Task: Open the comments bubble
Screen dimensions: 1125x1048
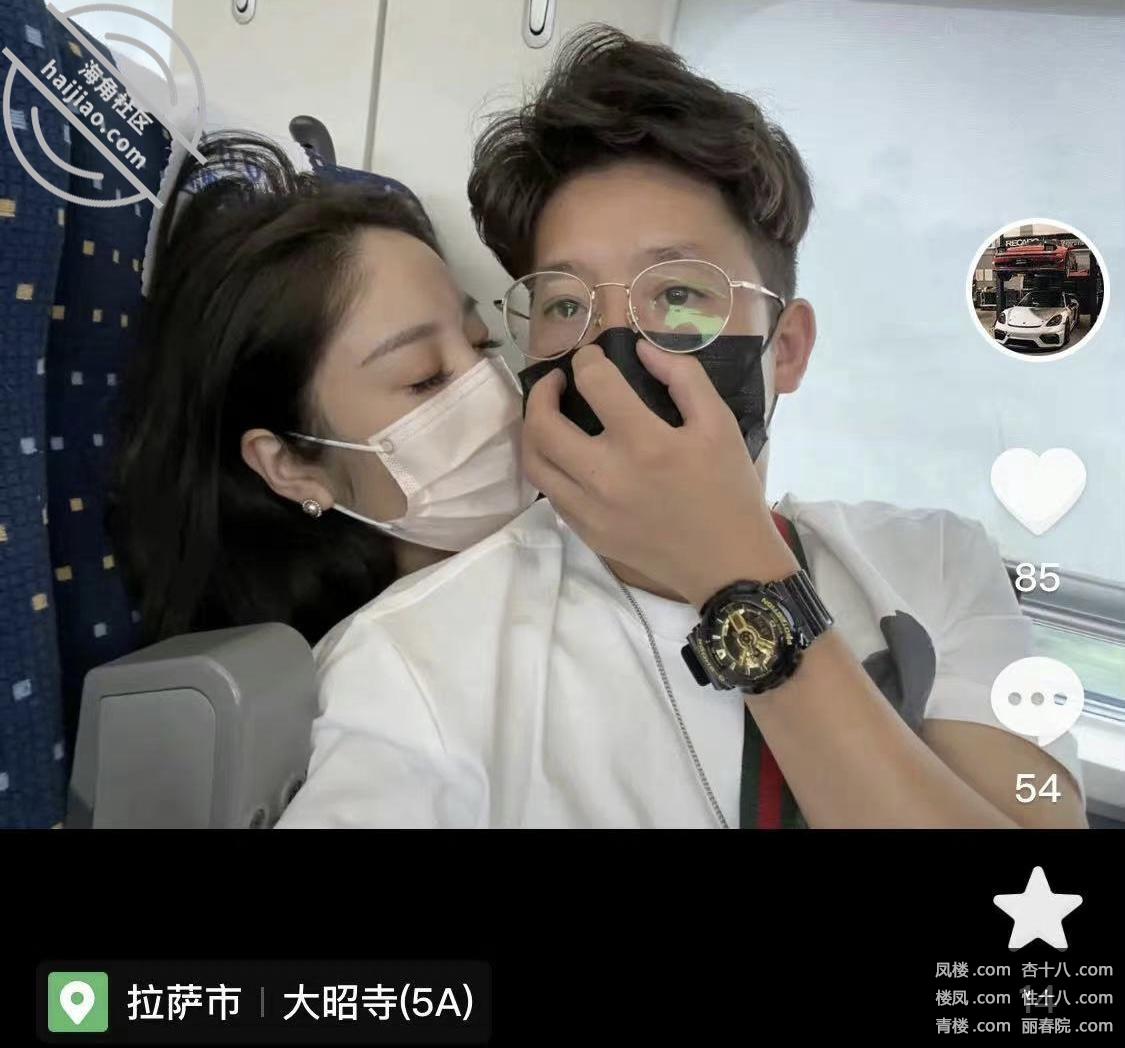Action: tap(1037, 700)
